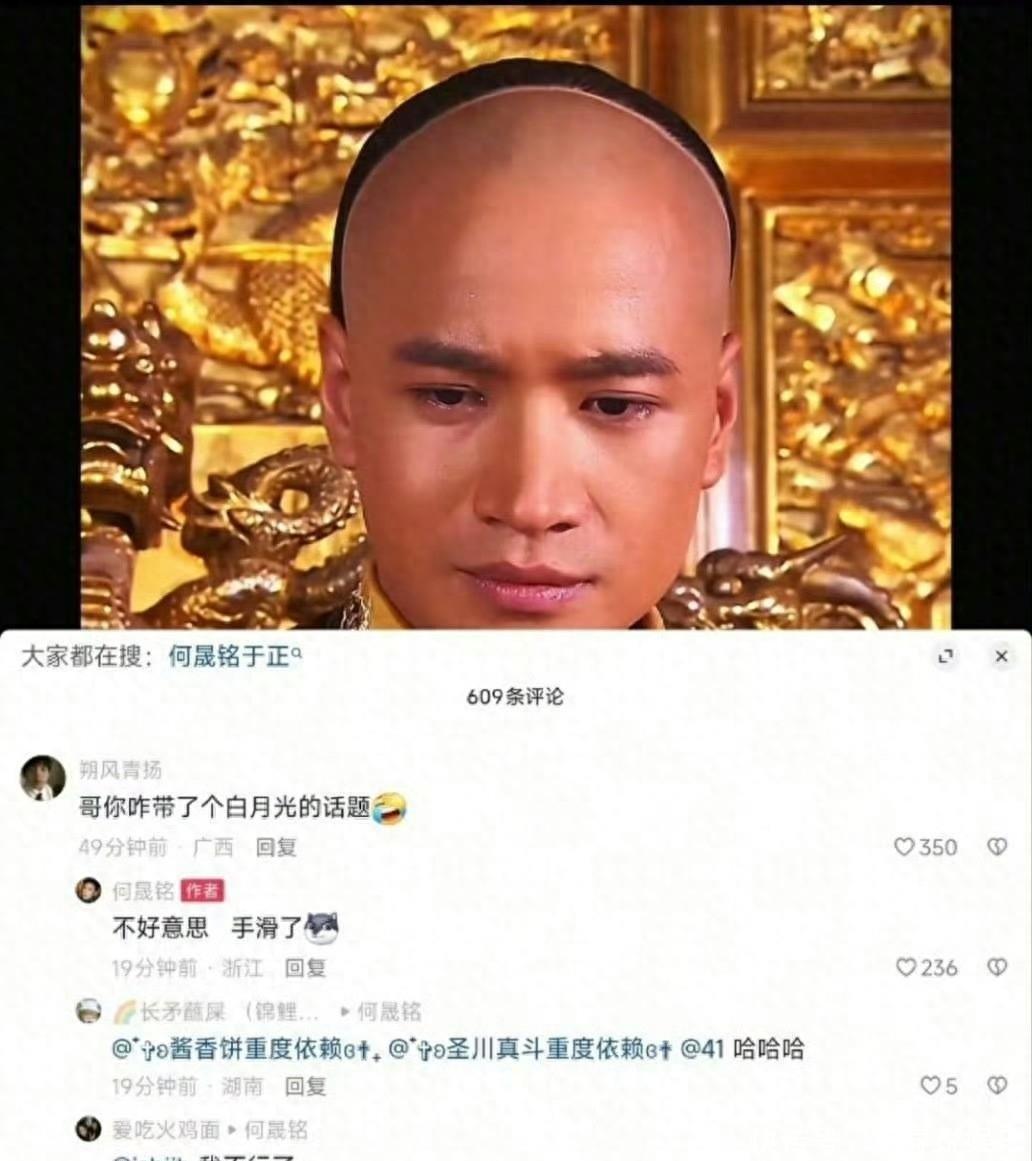Like 长矛蘸屎's comment with 5 likes
Screen dimensions: 1032x1161
[x=930, y=1086]
